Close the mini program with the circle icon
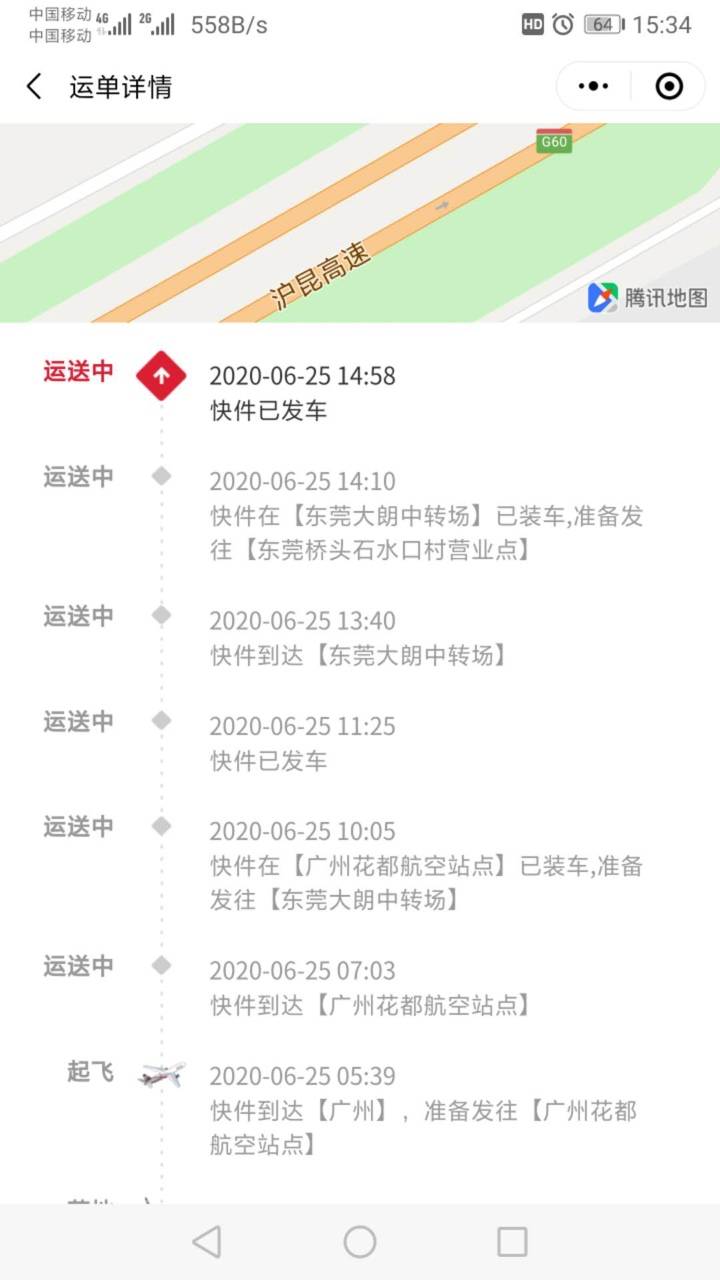 point(668,87)
